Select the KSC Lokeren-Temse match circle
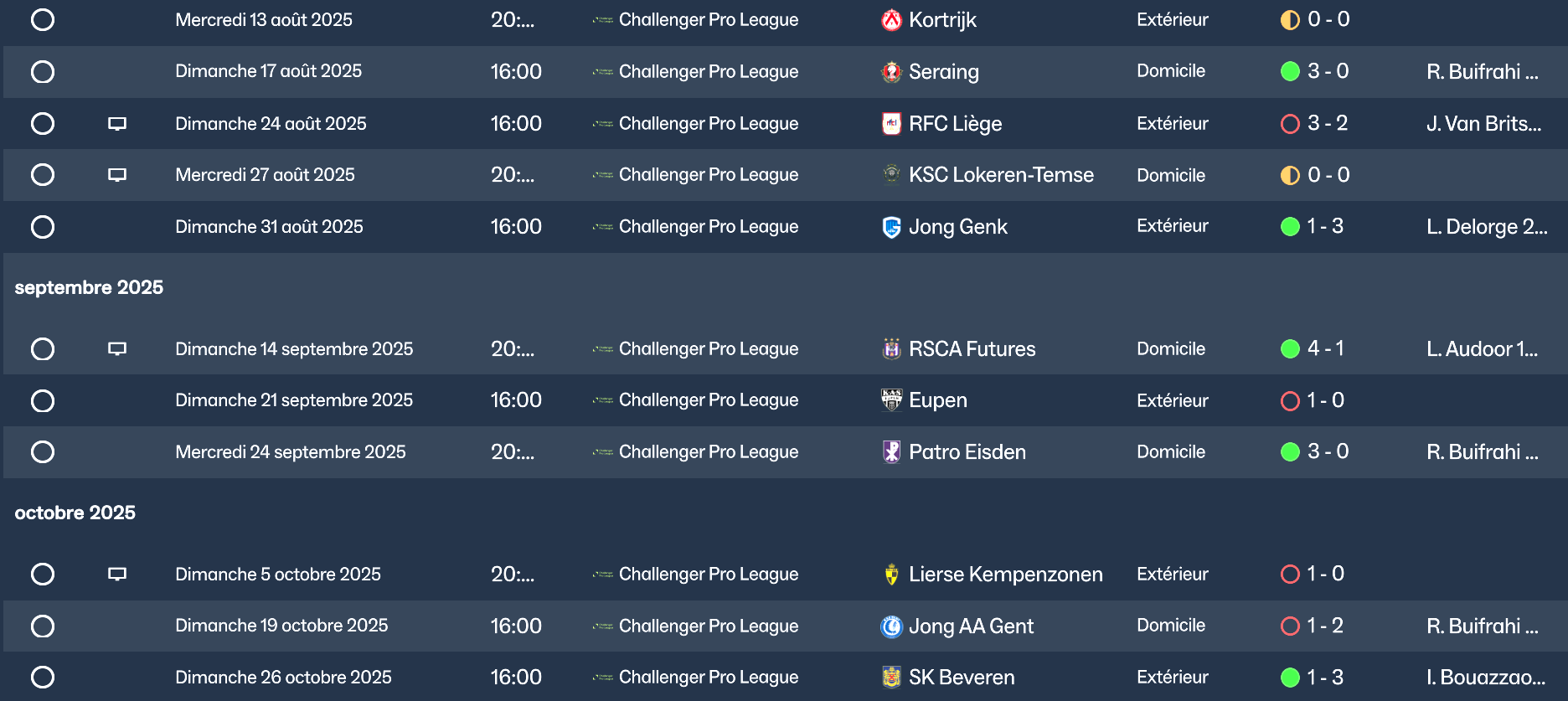The height and width of the screenshot is (701, 1568). coord(43,175)
